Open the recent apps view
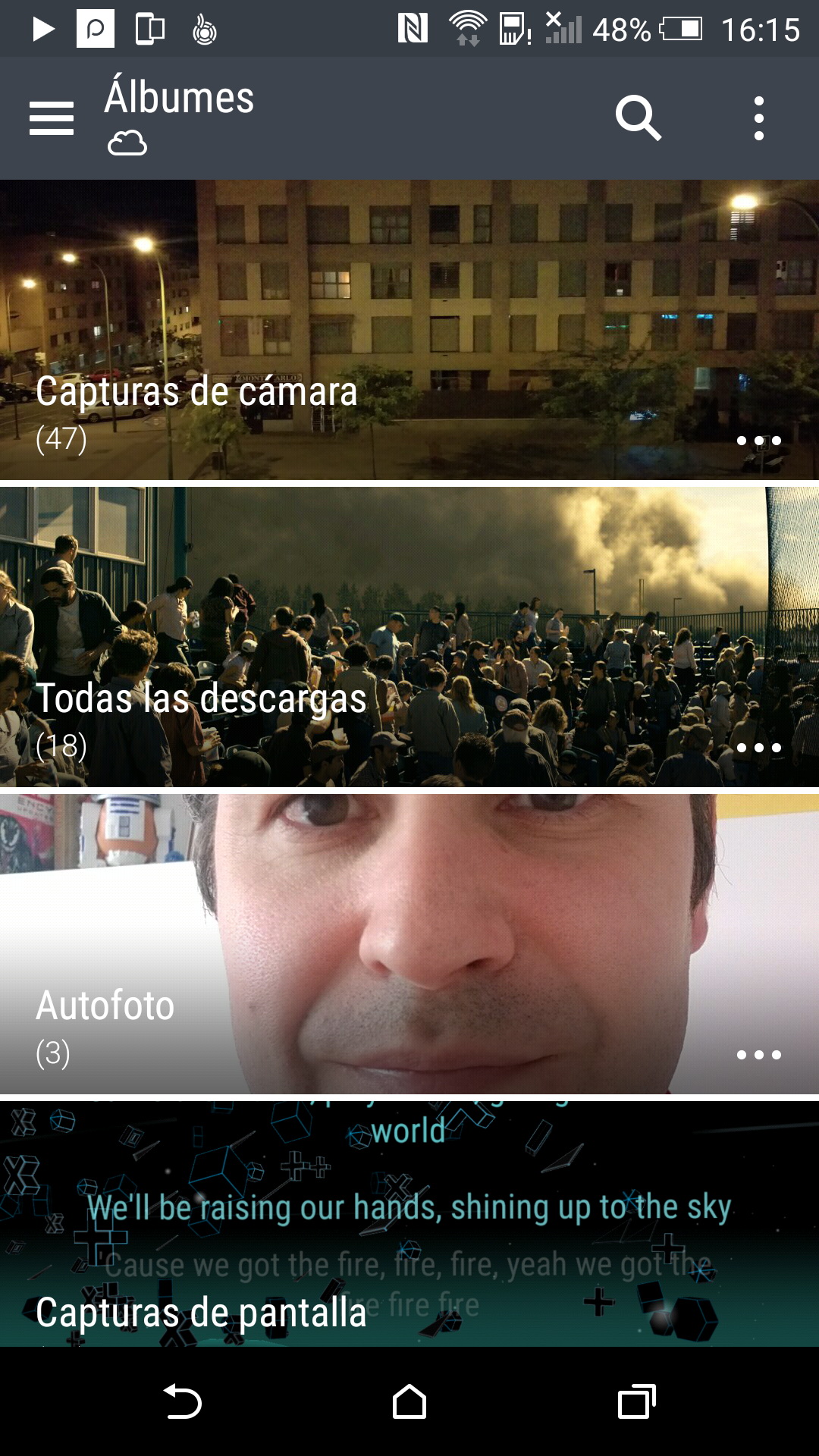This screenshot has width=819, height=1456. pyautogui.click(x=636, y=1401)
